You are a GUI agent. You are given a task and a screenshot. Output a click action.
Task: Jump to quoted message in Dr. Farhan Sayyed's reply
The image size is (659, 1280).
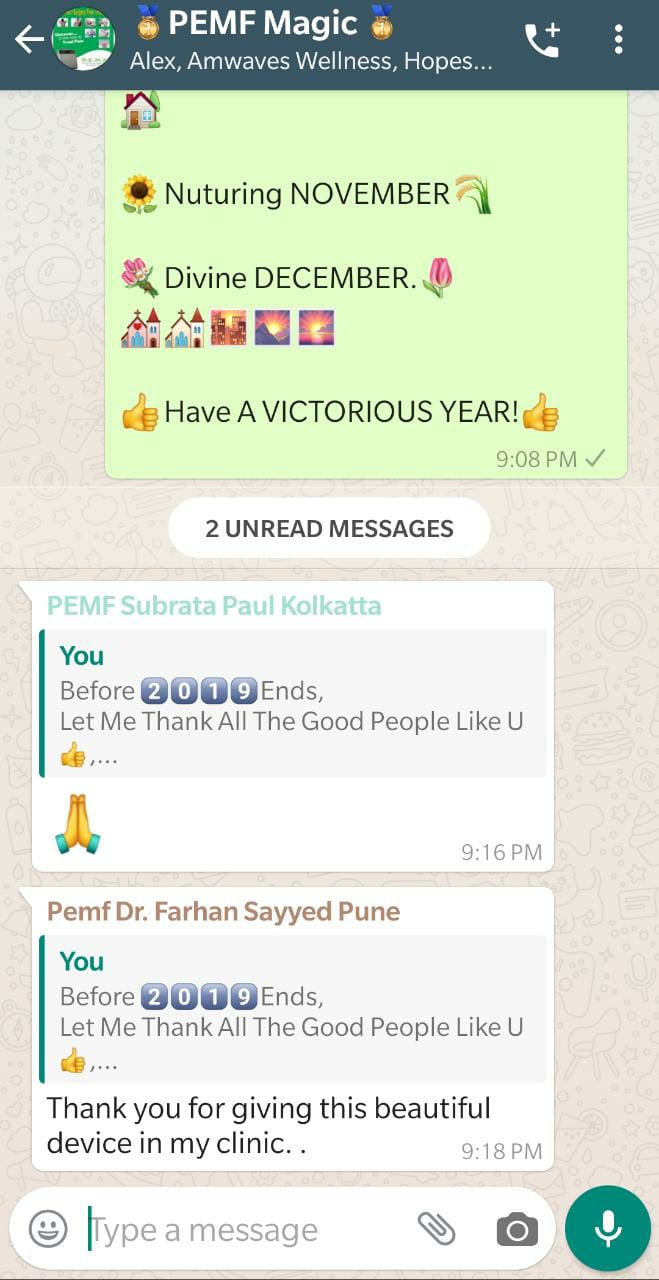(x=293, y=1010)
